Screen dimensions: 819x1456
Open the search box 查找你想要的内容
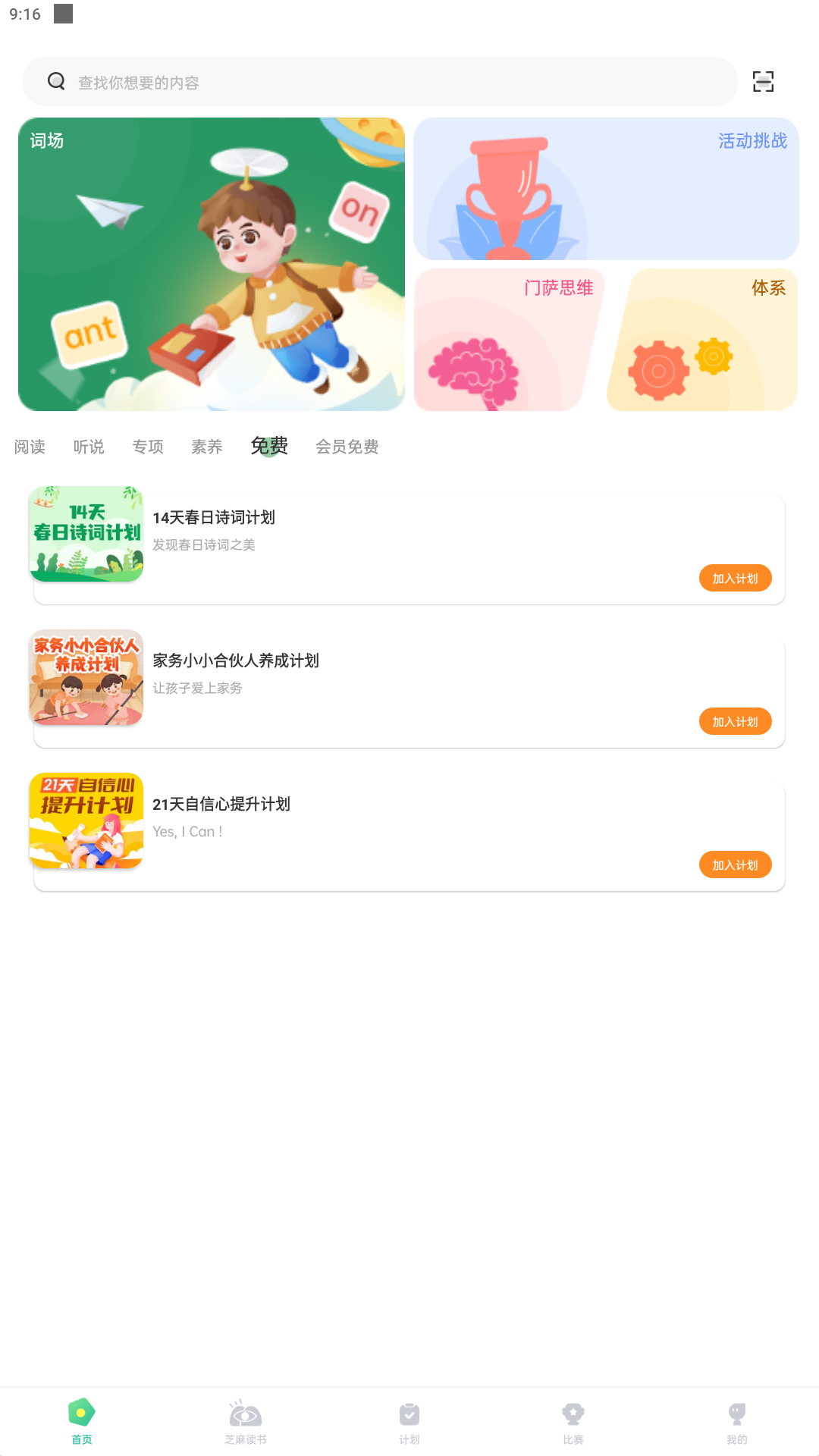click(x=379, y=82)
